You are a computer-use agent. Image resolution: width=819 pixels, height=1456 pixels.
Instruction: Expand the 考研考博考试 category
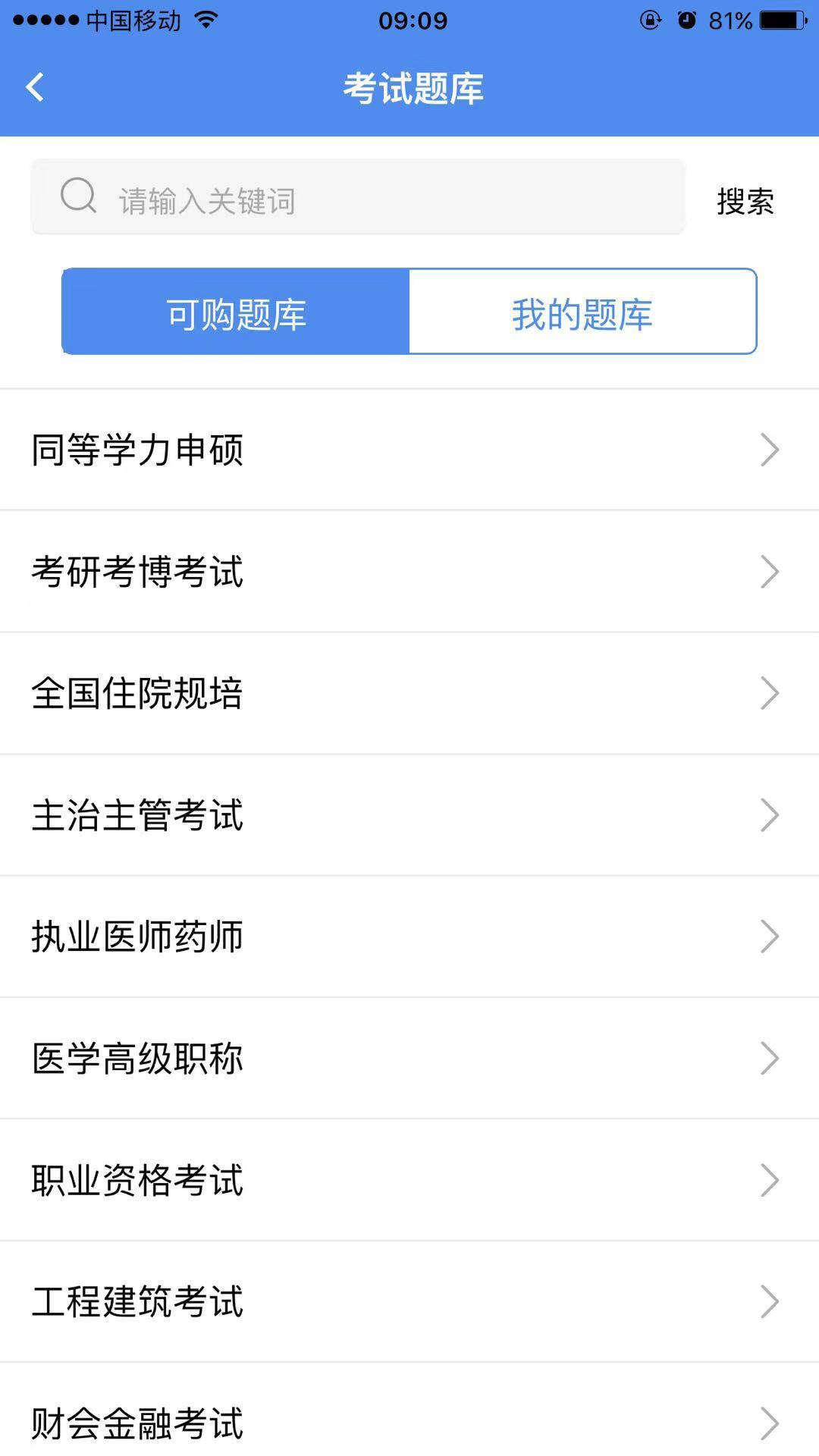(409, 572)
